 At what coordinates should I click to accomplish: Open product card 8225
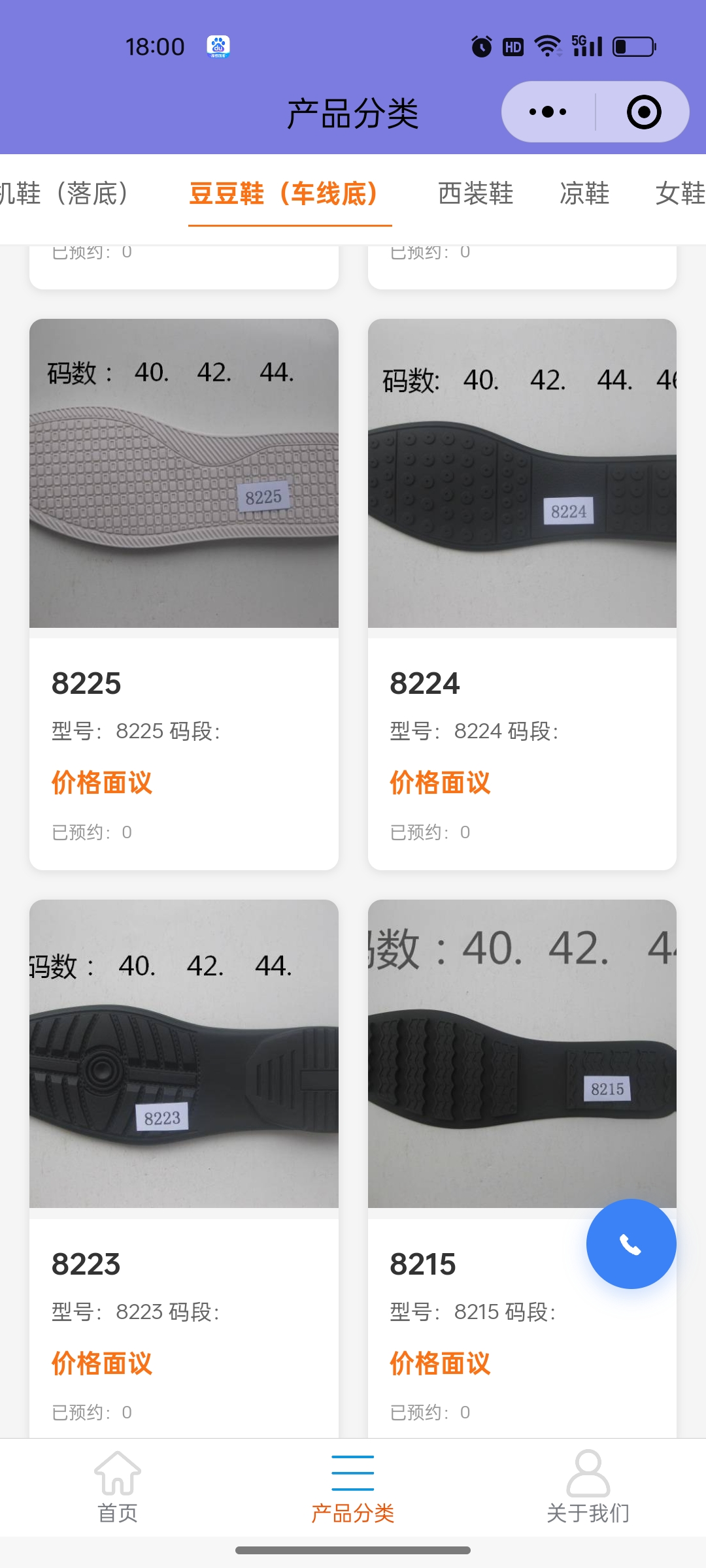(184, 593)
